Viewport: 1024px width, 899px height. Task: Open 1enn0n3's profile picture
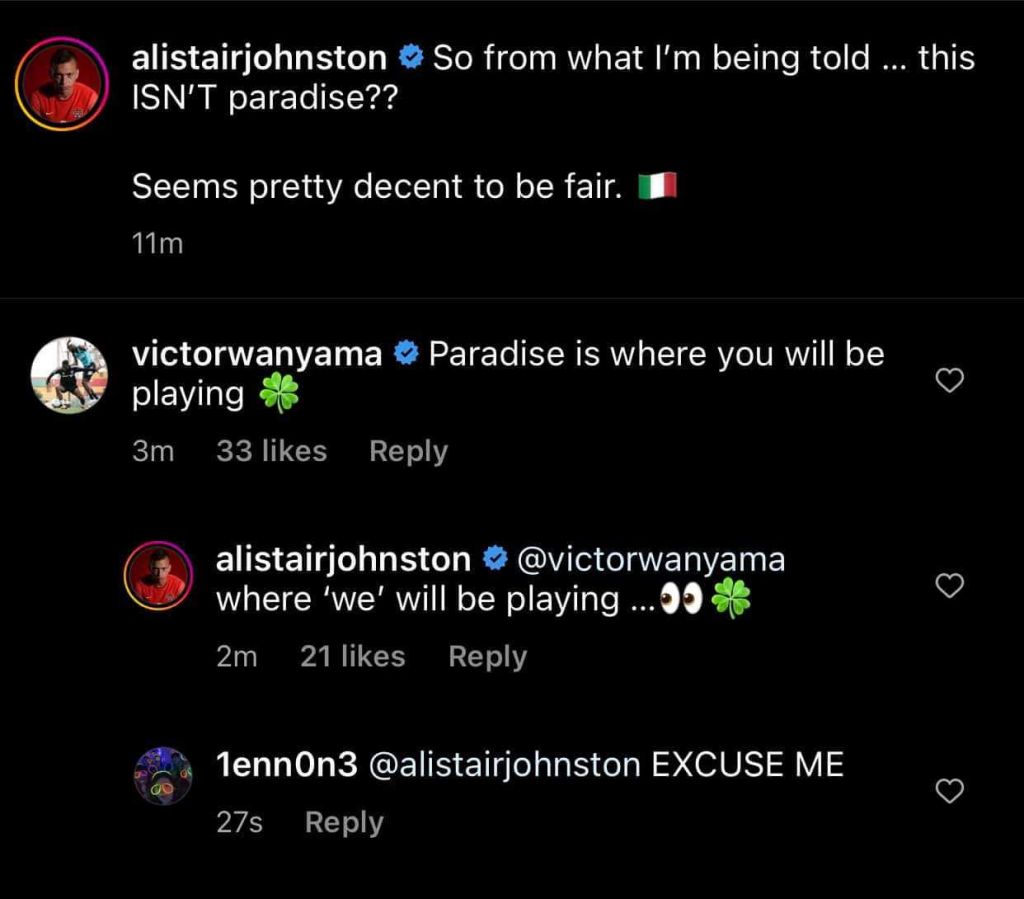163,776
